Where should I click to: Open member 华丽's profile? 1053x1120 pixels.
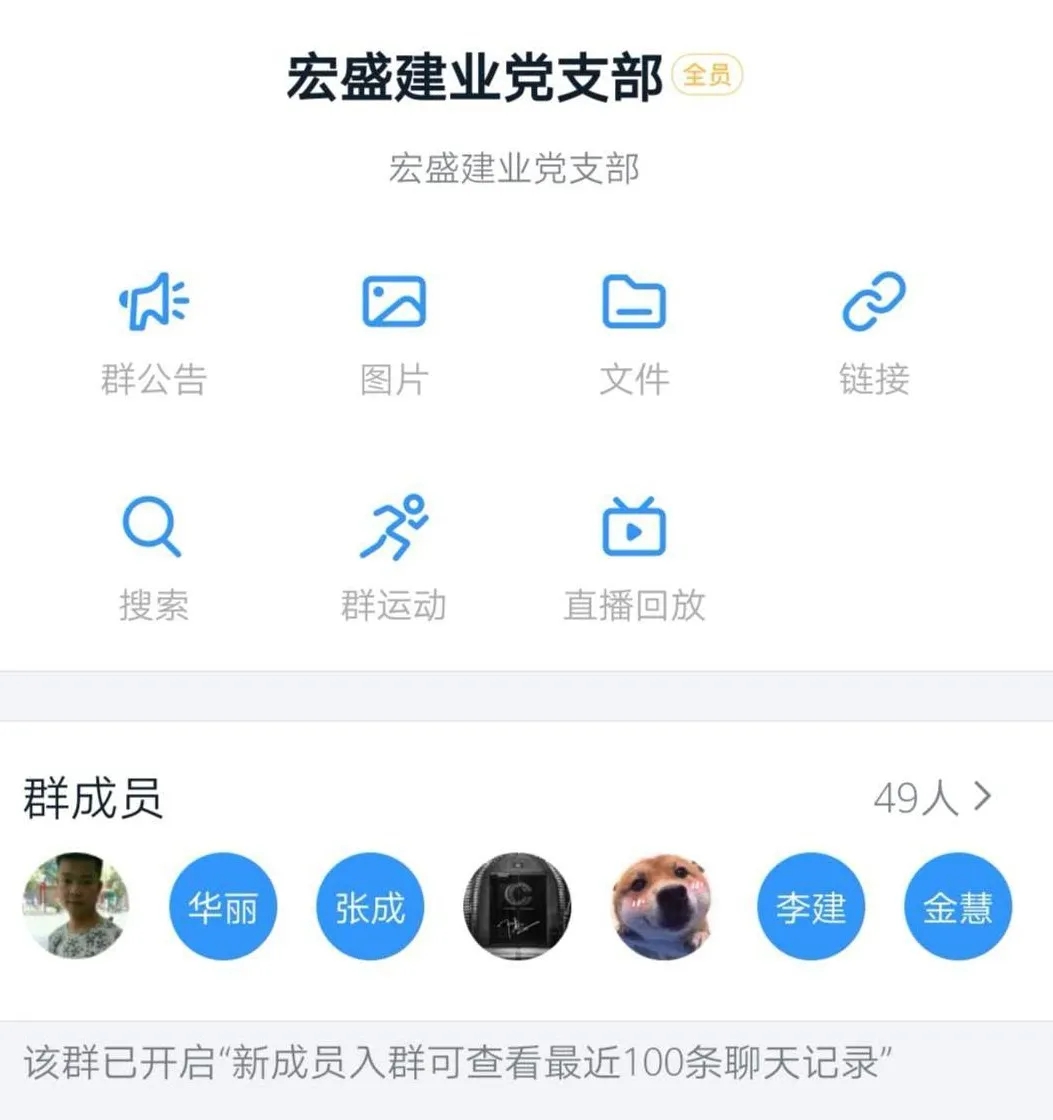click(x=223, y=907)
